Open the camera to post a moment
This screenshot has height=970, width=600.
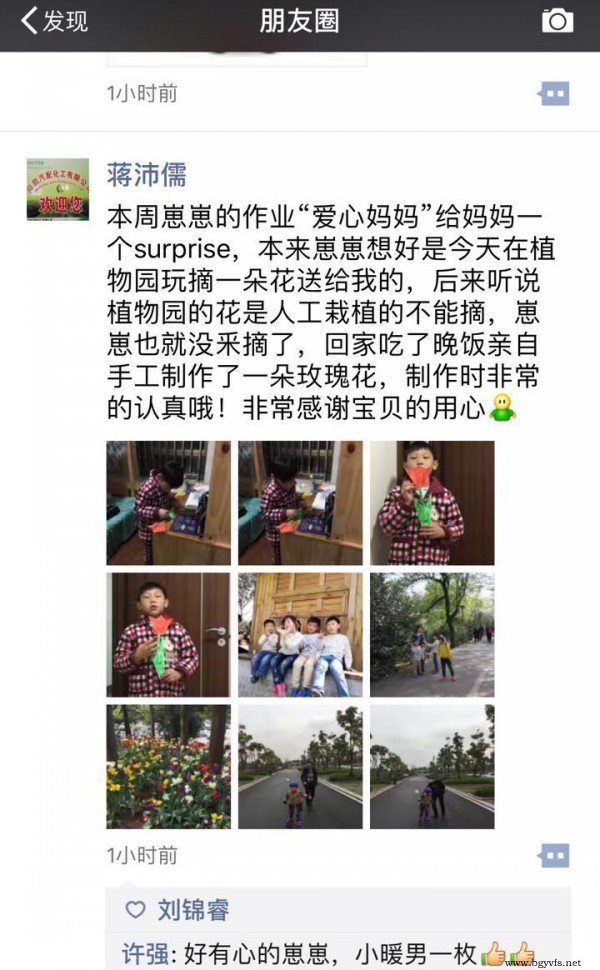[557, 20]
